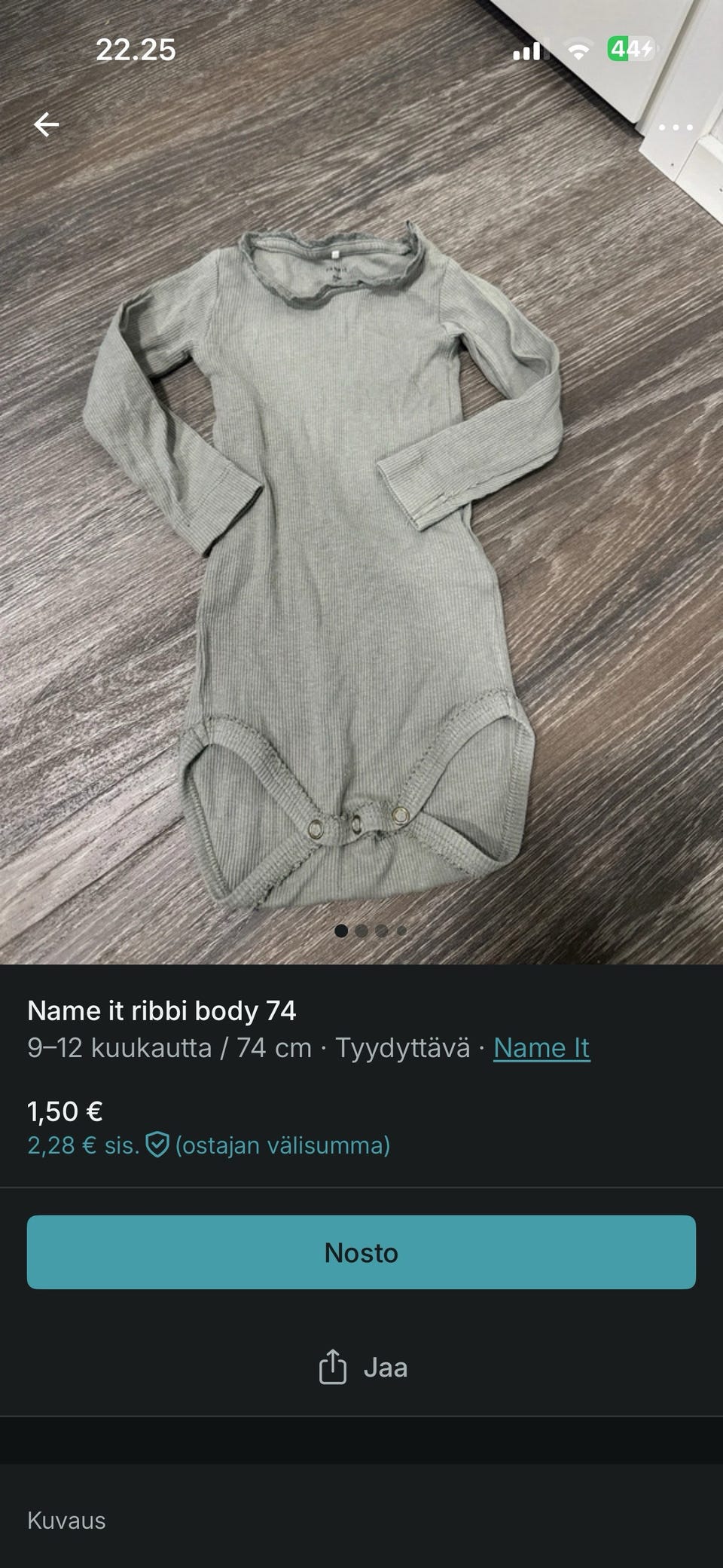This screenshot has height=1568, width=723.
Task: Open the three-dot overflow menu
Action: coord(675,127)
